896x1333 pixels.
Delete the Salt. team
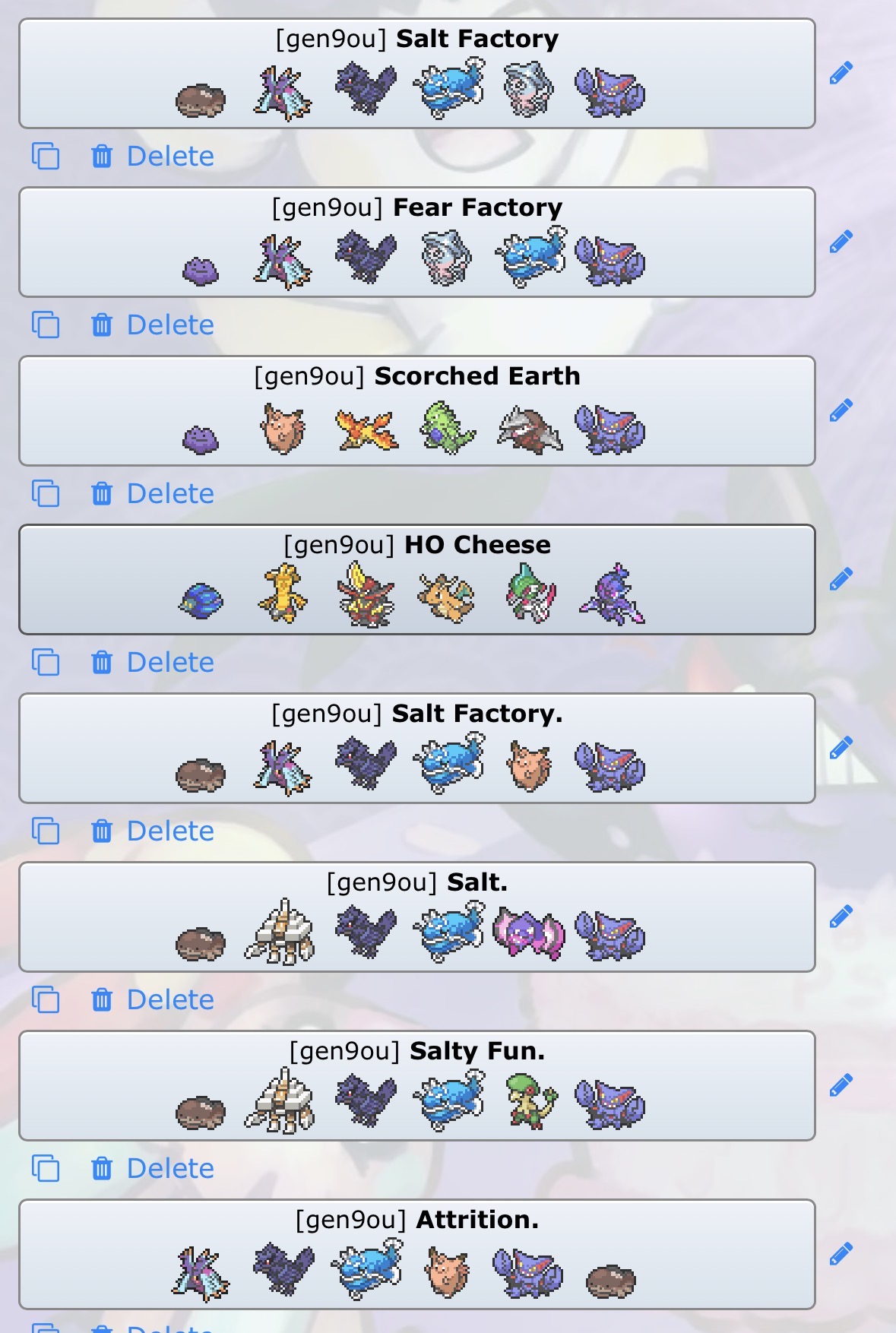point(154,1000)
